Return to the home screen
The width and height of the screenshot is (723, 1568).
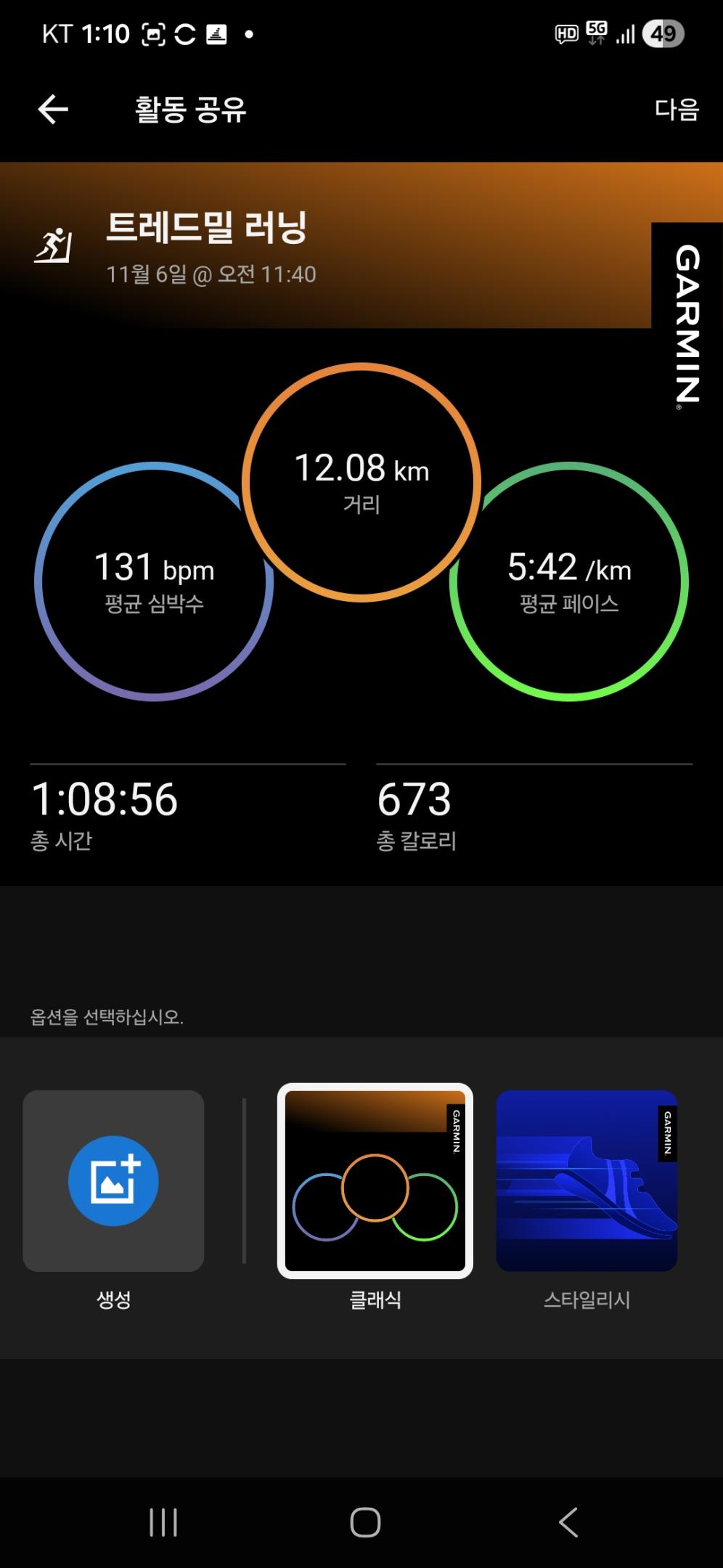(365, 1522)
